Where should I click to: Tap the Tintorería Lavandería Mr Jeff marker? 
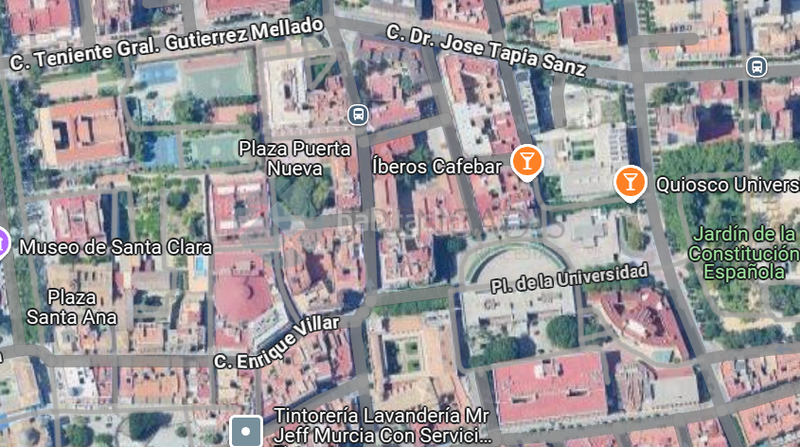245,432
